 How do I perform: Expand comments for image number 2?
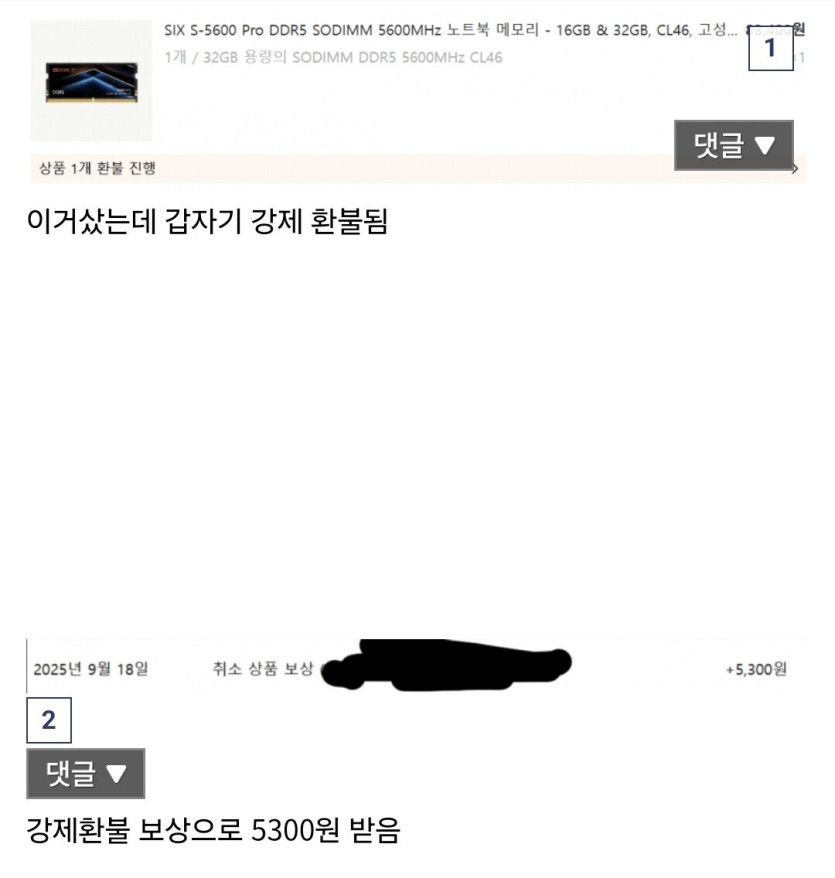[x=86, y=773]
